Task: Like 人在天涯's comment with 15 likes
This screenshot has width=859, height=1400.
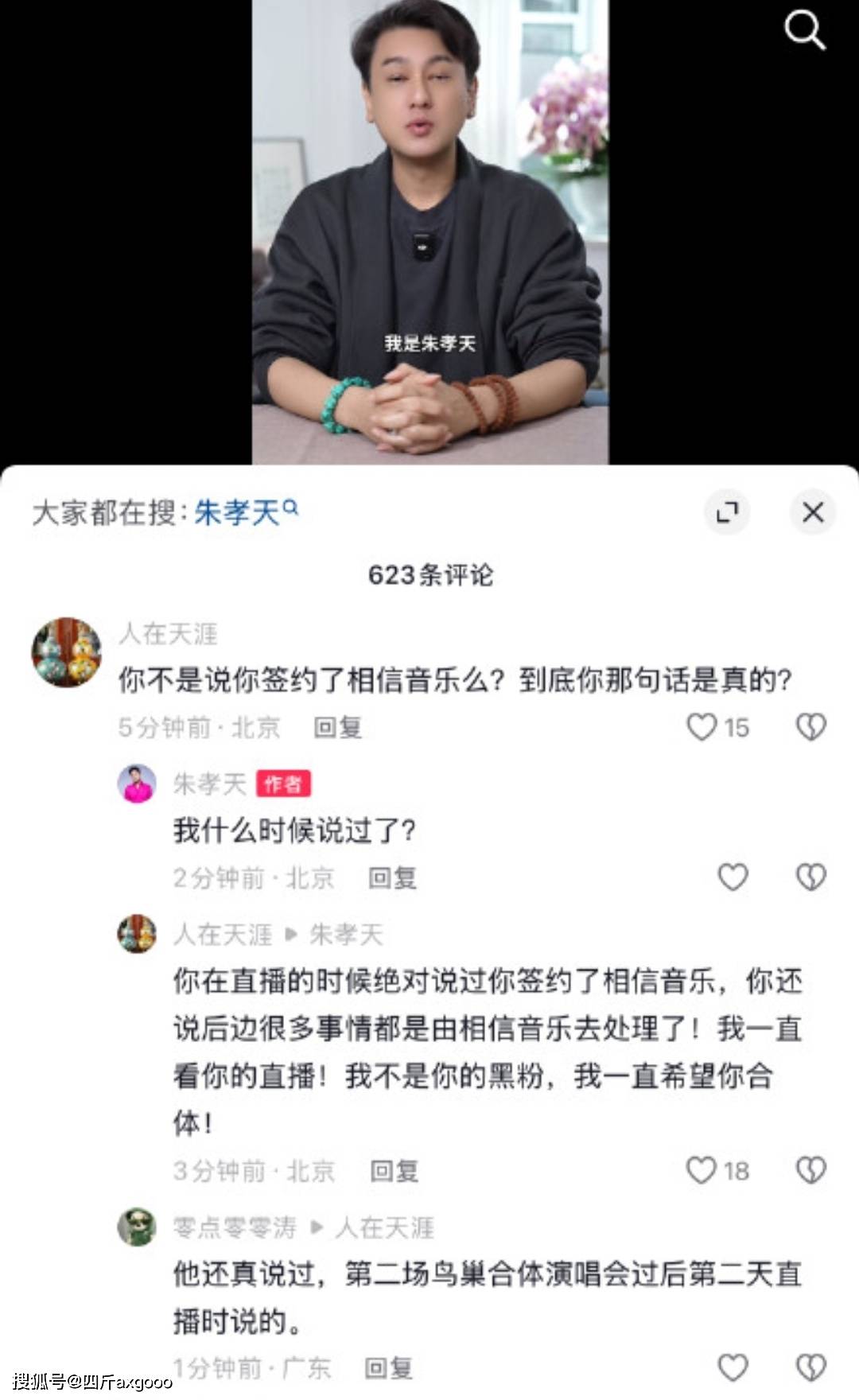Action: pyautogui.click(x=702, y=726)
